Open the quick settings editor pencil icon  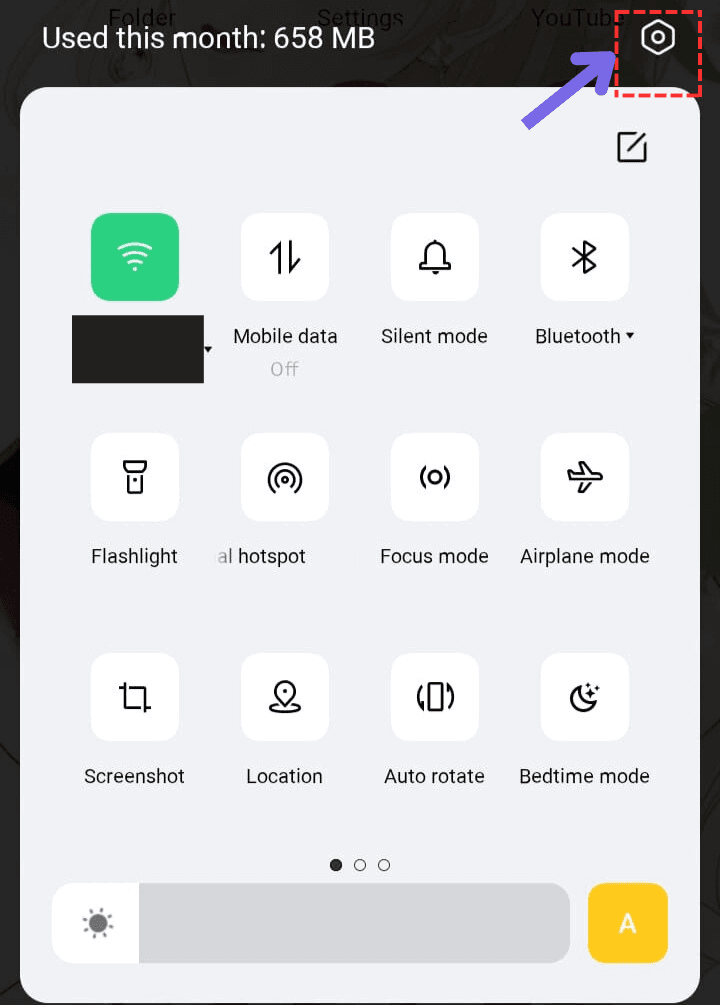click(x=632, y=146)
